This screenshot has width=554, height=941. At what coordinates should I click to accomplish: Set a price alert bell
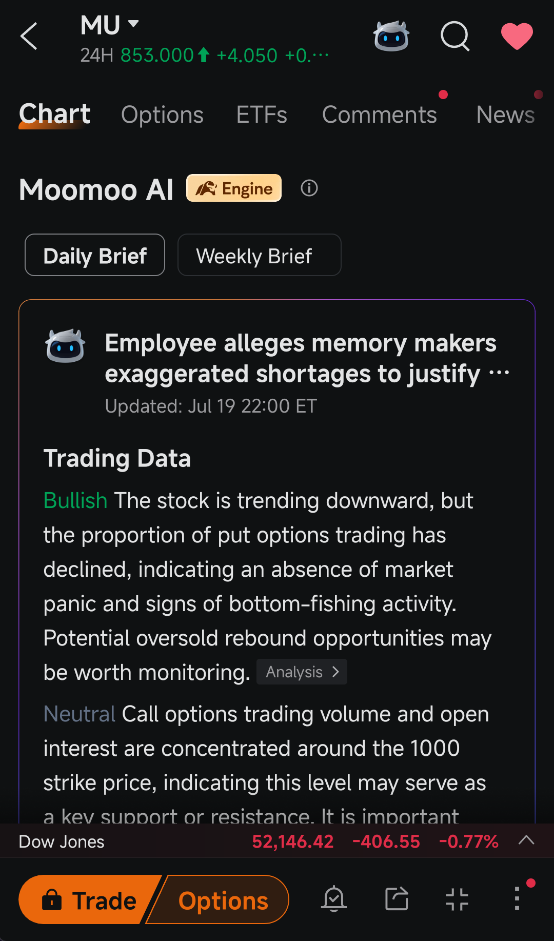tap(334, 899)
